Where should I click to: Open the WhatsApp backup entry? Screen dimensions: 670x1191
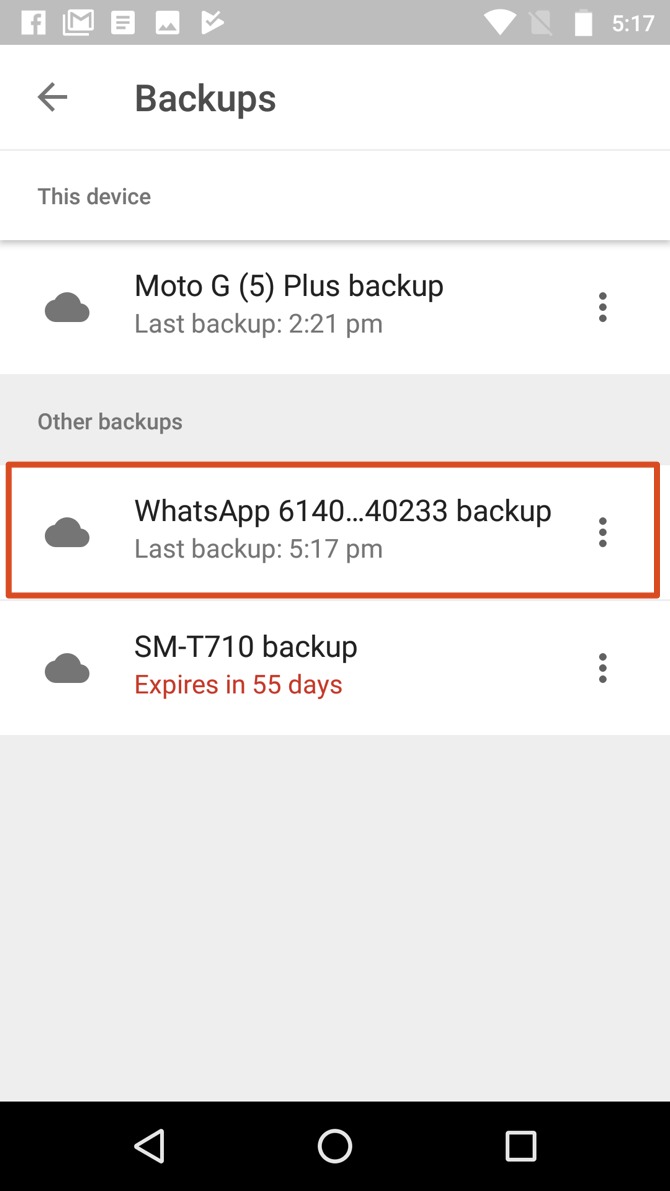[x=333, y=530]
